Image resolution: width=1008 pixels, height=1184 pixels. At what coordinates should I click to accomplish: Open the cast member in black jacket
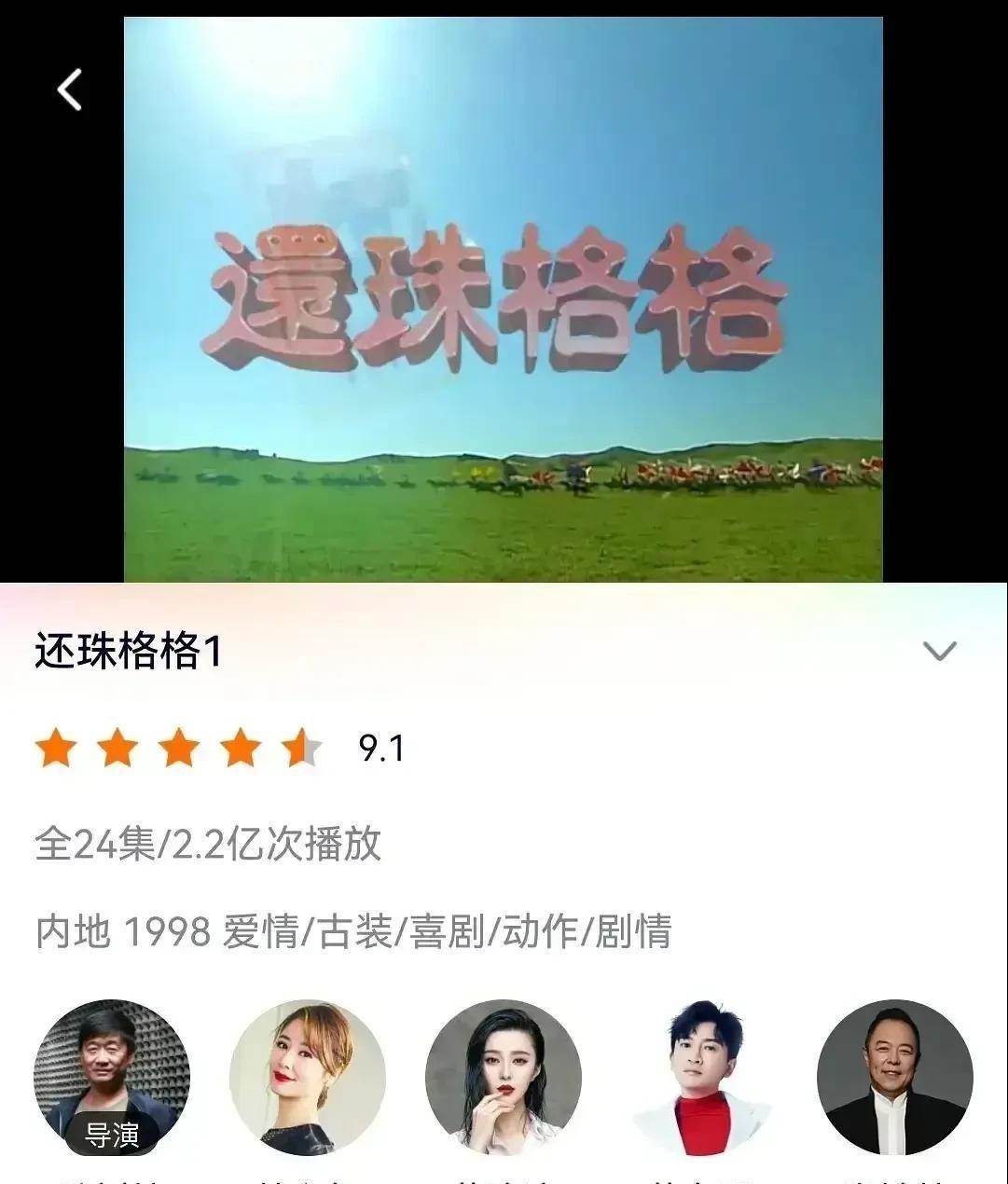point(895,1078)
